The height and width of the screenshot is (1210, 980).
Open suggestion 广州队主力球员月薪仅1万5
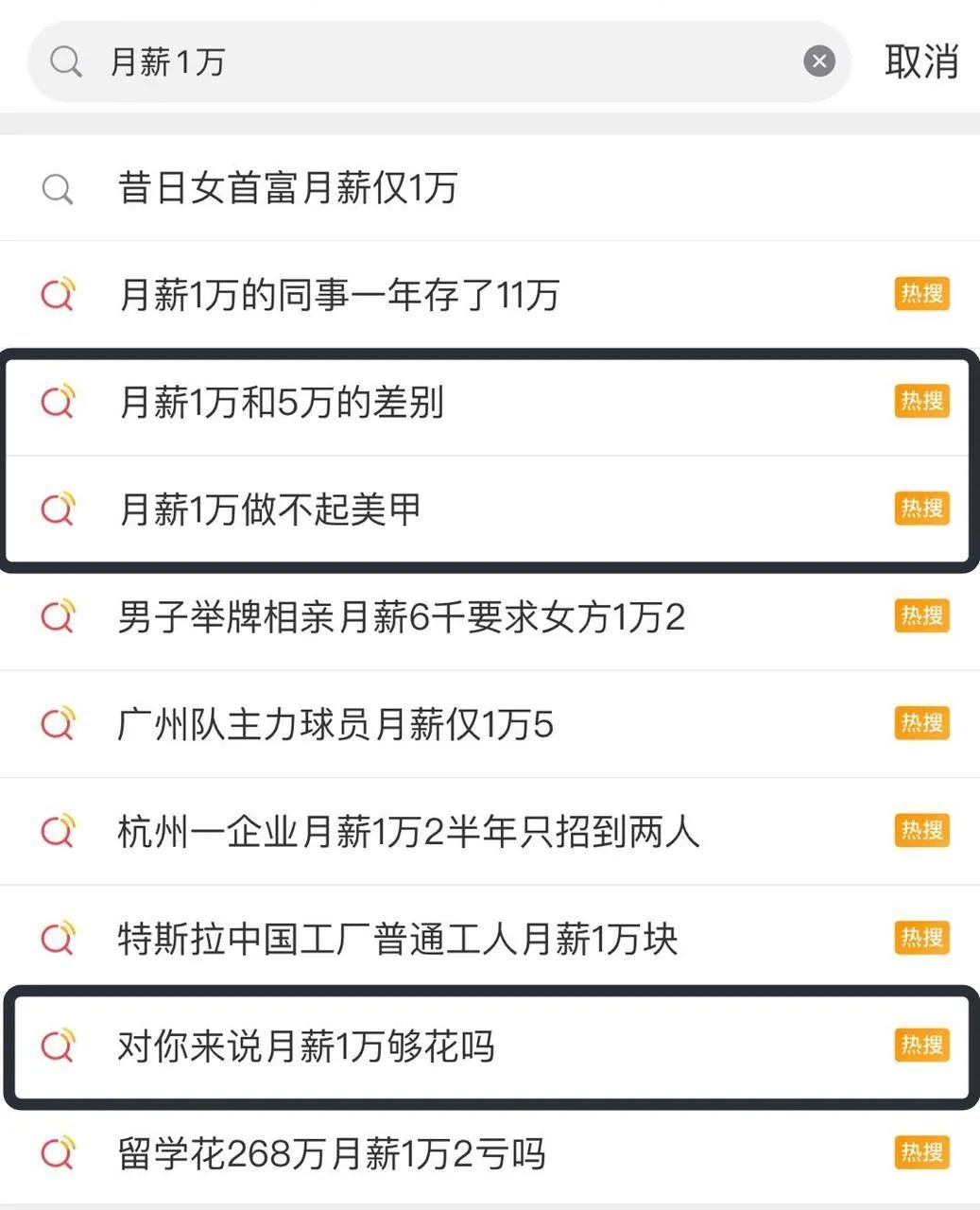(x=335, y=725)
